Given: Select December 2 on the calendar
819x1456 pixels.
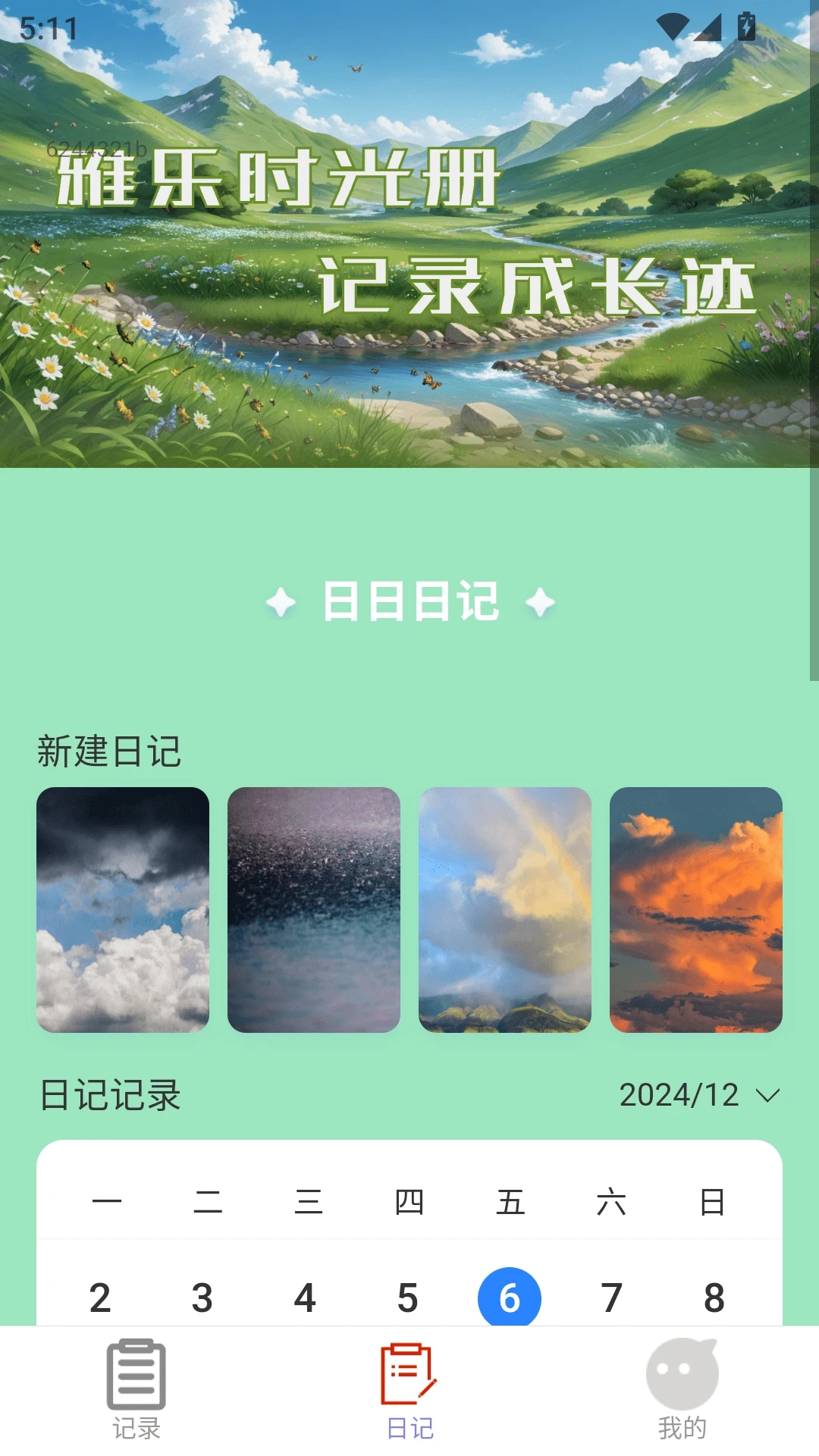Looking at the screenshot, I should pos(99,1298).
